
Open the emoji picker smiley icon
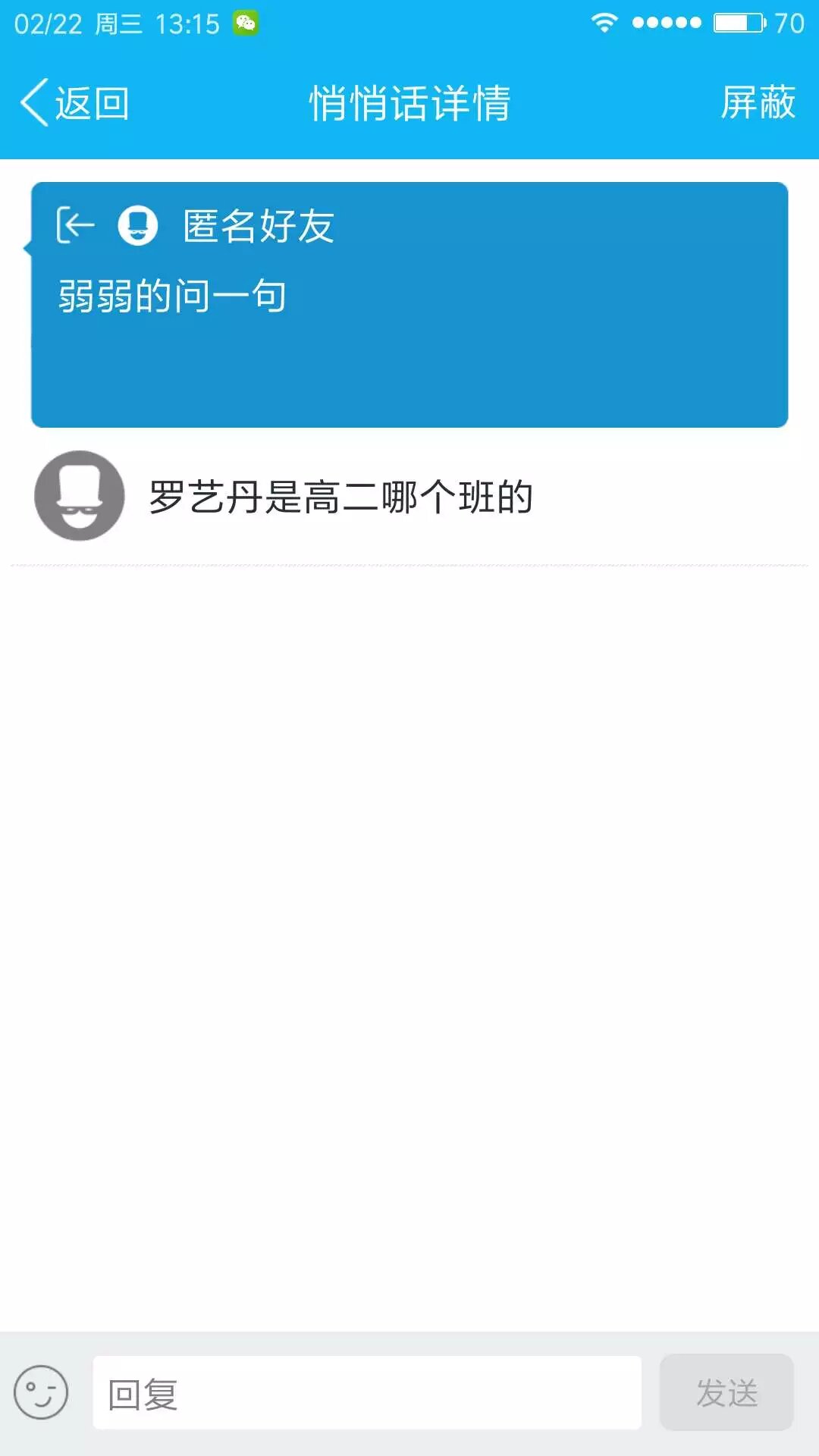[41, 1392]
